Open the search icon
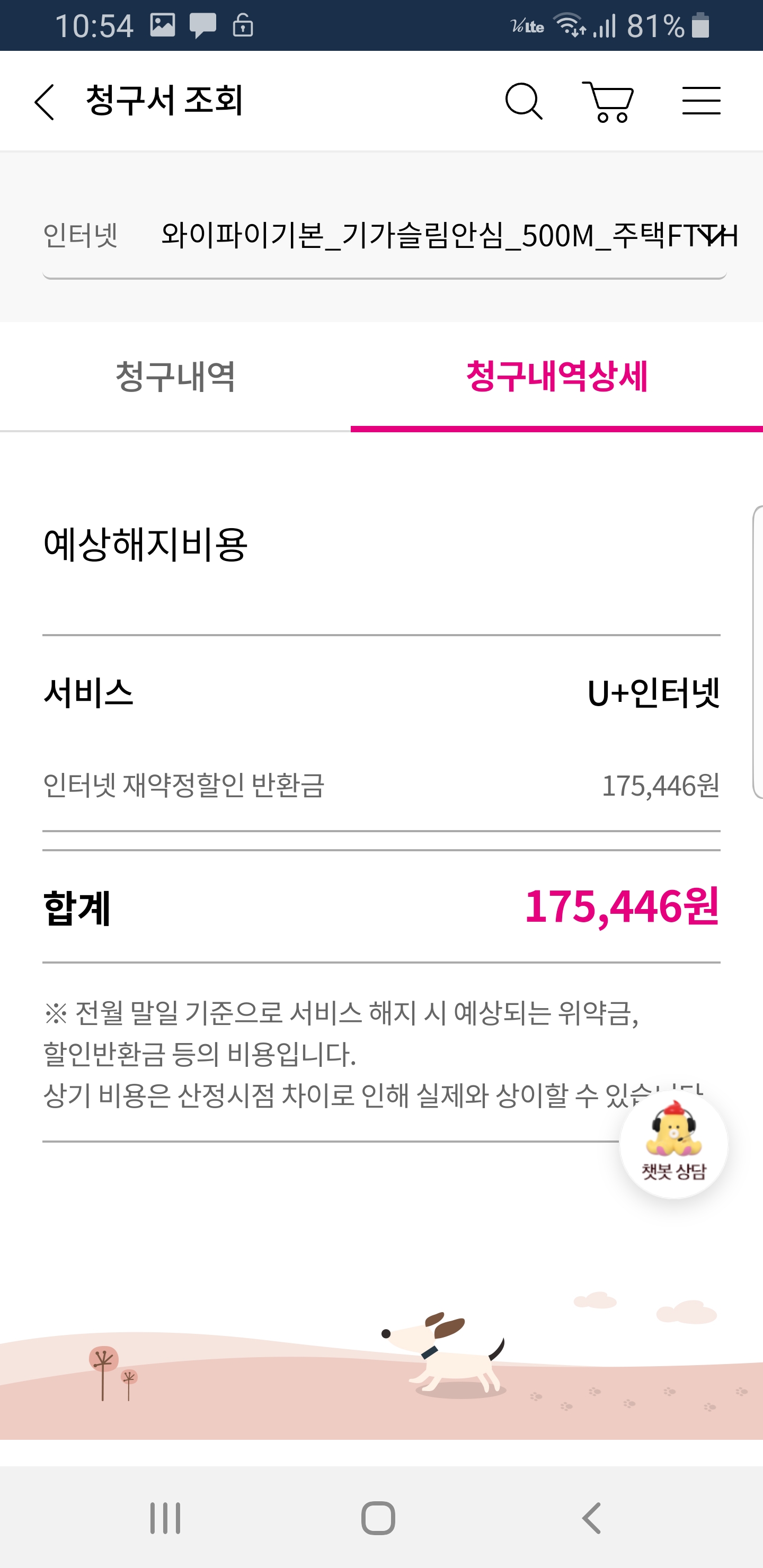763x1568 pixels. (x=524, y=102)
